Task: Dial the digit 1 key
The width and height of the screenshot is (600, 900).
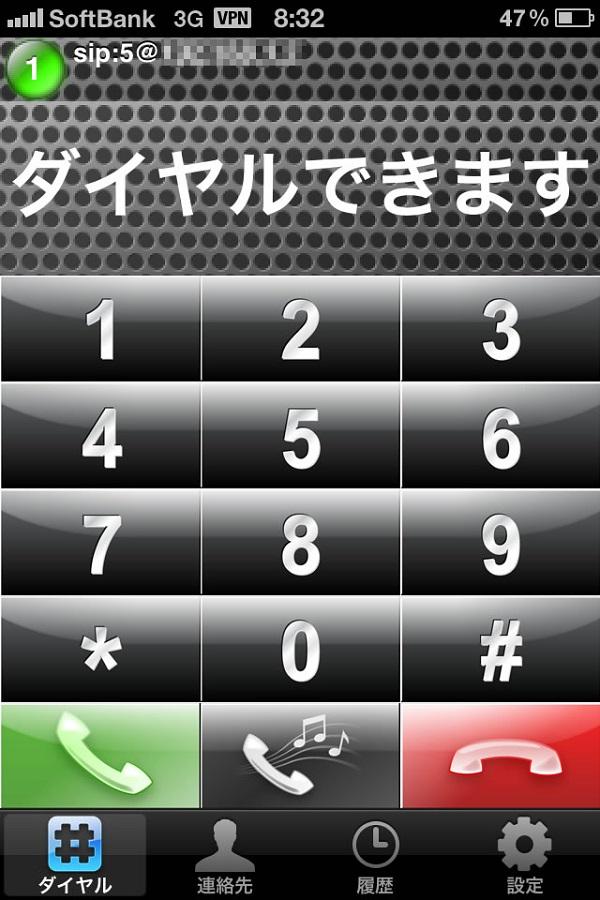Action: pos(100,330)
